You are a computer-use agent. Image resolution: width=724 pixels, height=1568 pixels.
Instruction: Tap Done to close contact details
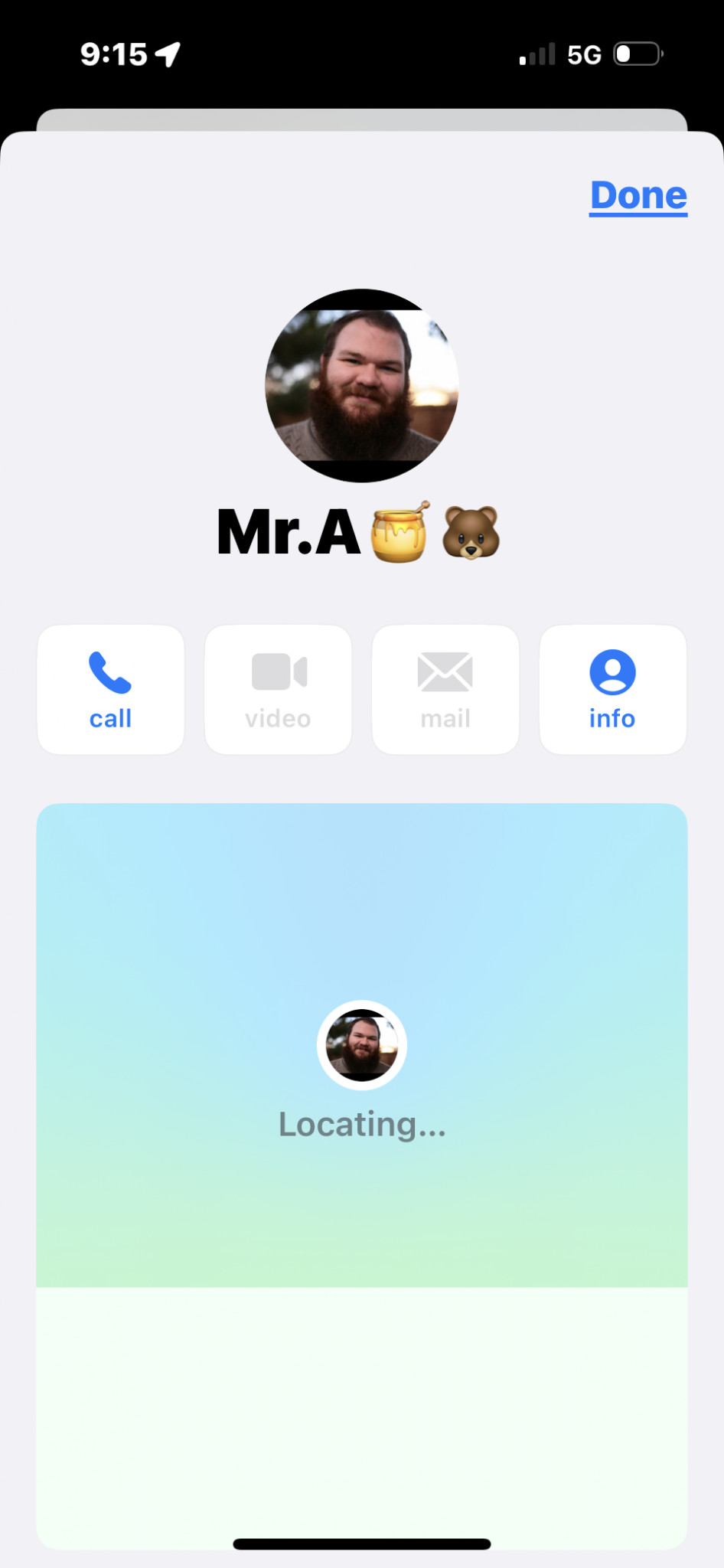[638, 196]
